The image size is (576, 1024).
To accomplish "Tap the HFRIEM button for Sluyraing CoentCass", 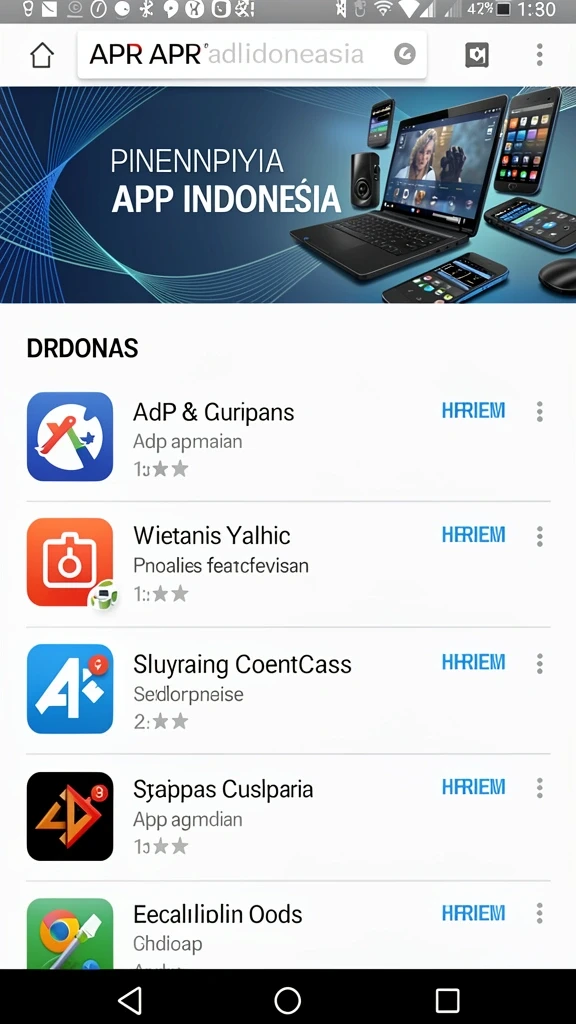I will (473, 662).
